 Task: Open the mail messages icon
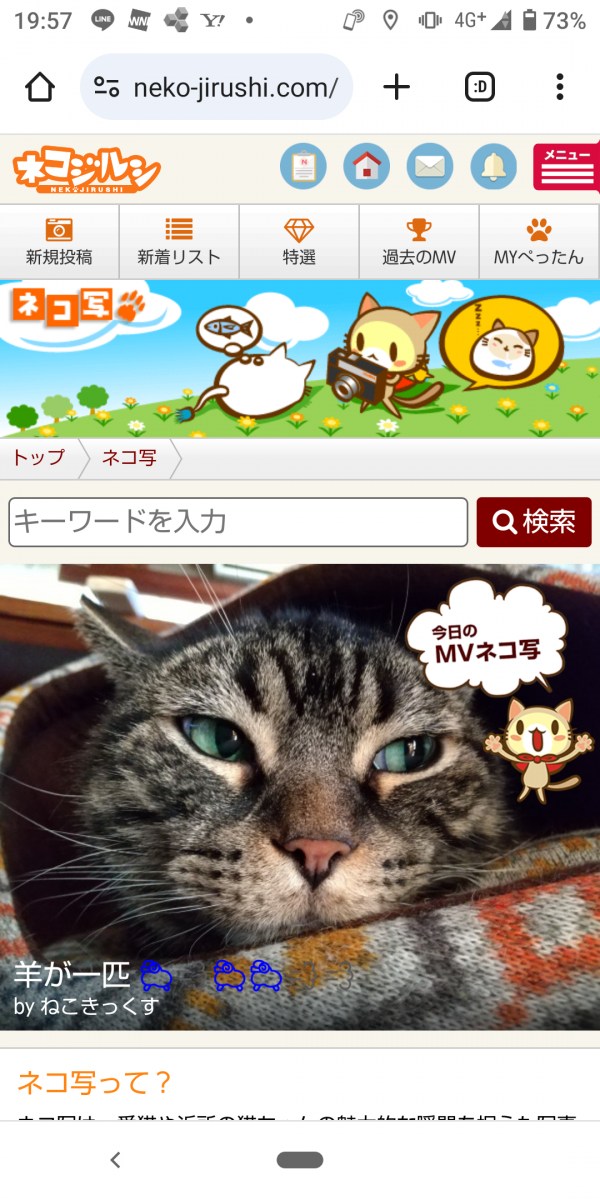(x=430, y=167)
